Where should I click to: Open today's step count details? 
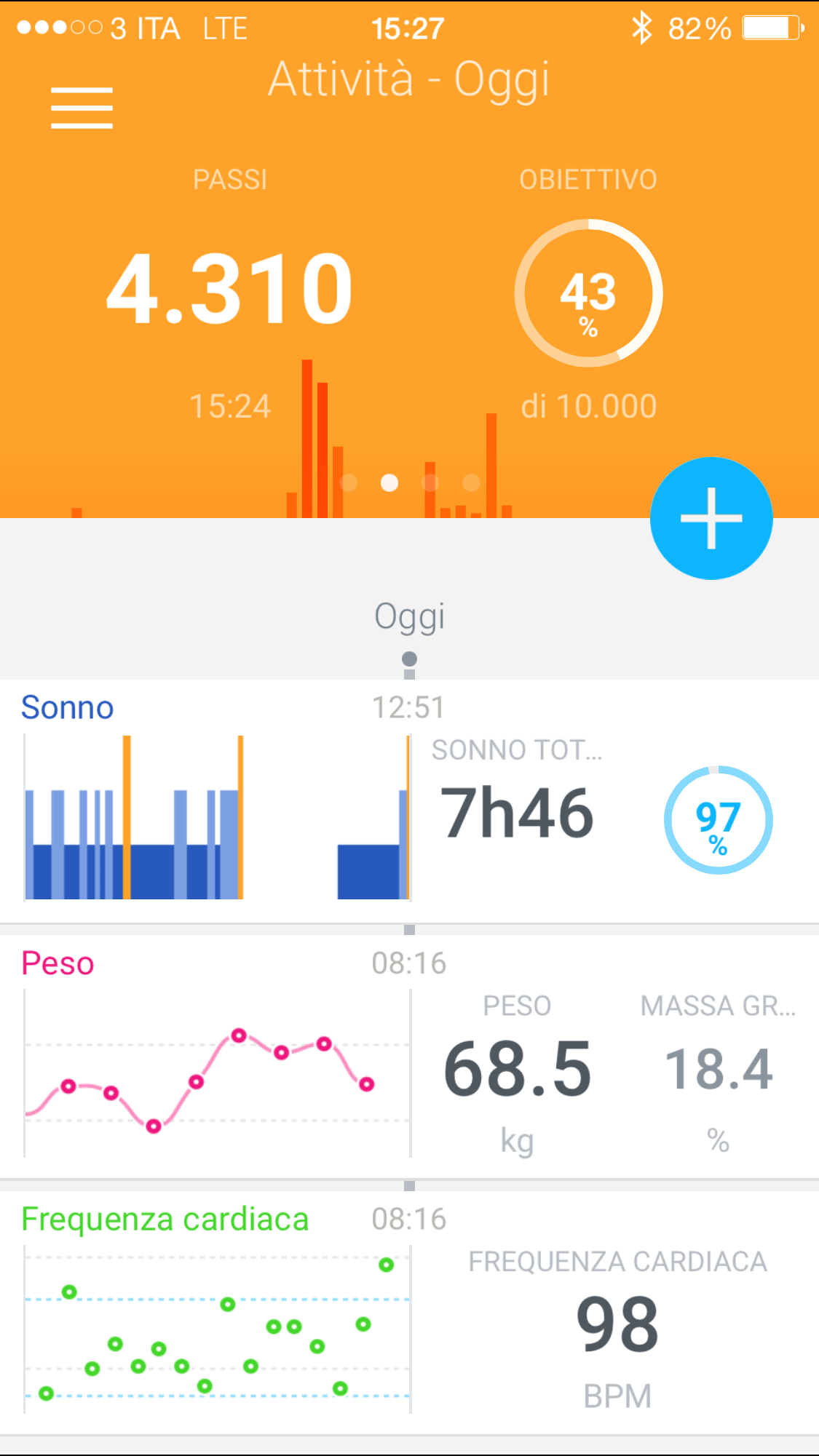click(230, 288)
